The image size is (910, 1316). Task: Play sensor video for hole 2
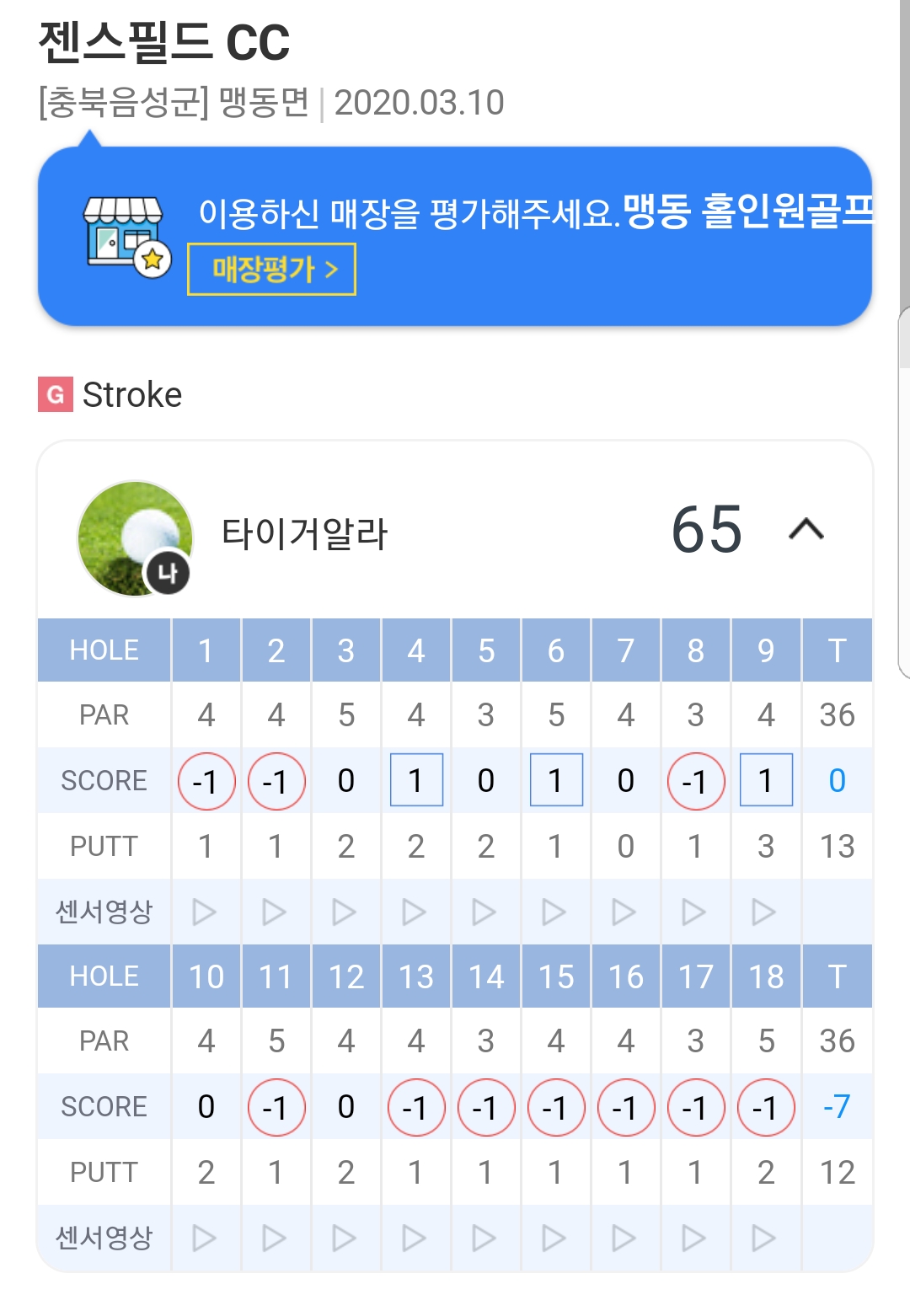tap(275, 912)
